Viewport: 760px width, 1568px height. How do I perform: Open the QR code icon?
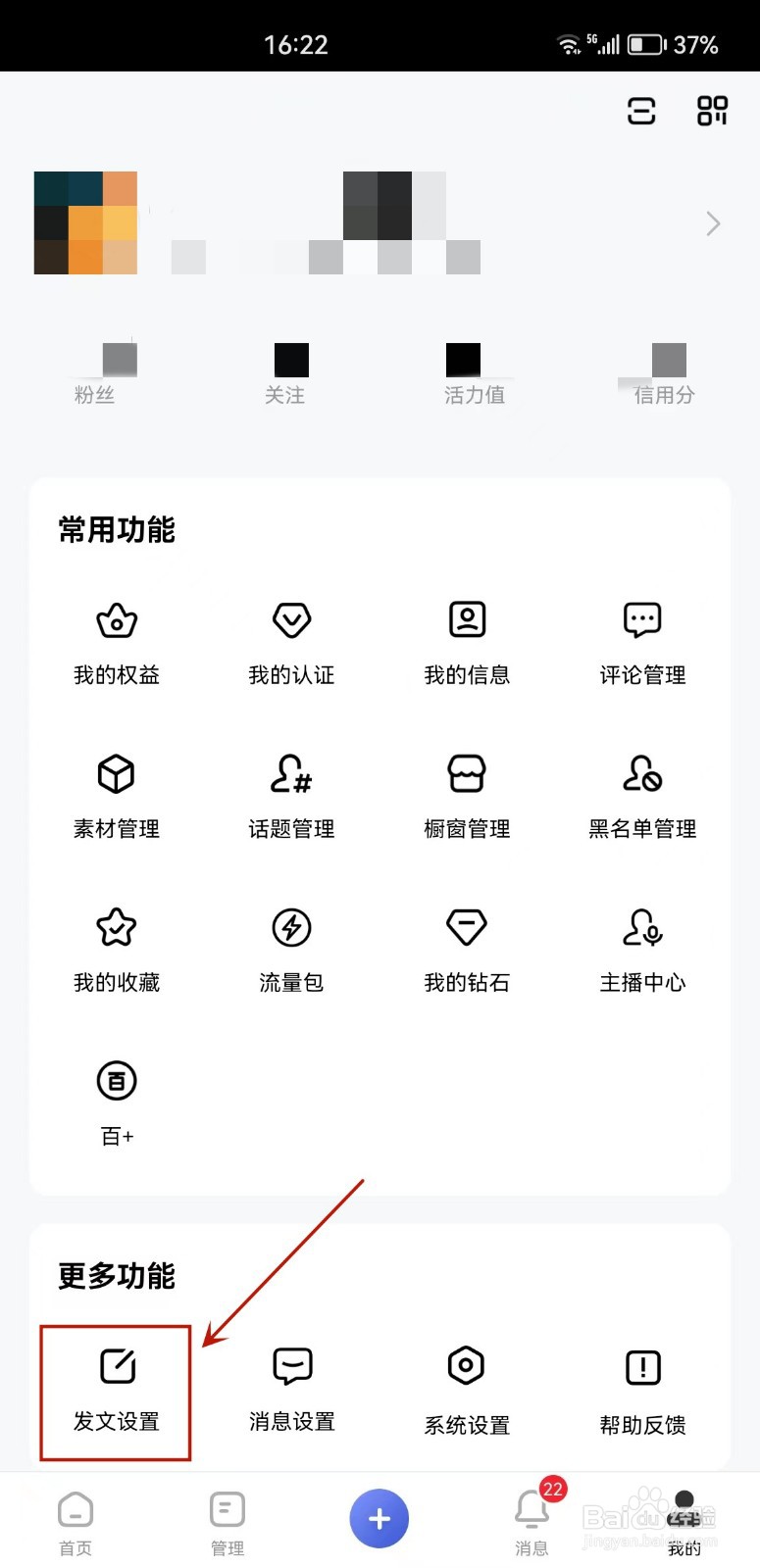712,111
